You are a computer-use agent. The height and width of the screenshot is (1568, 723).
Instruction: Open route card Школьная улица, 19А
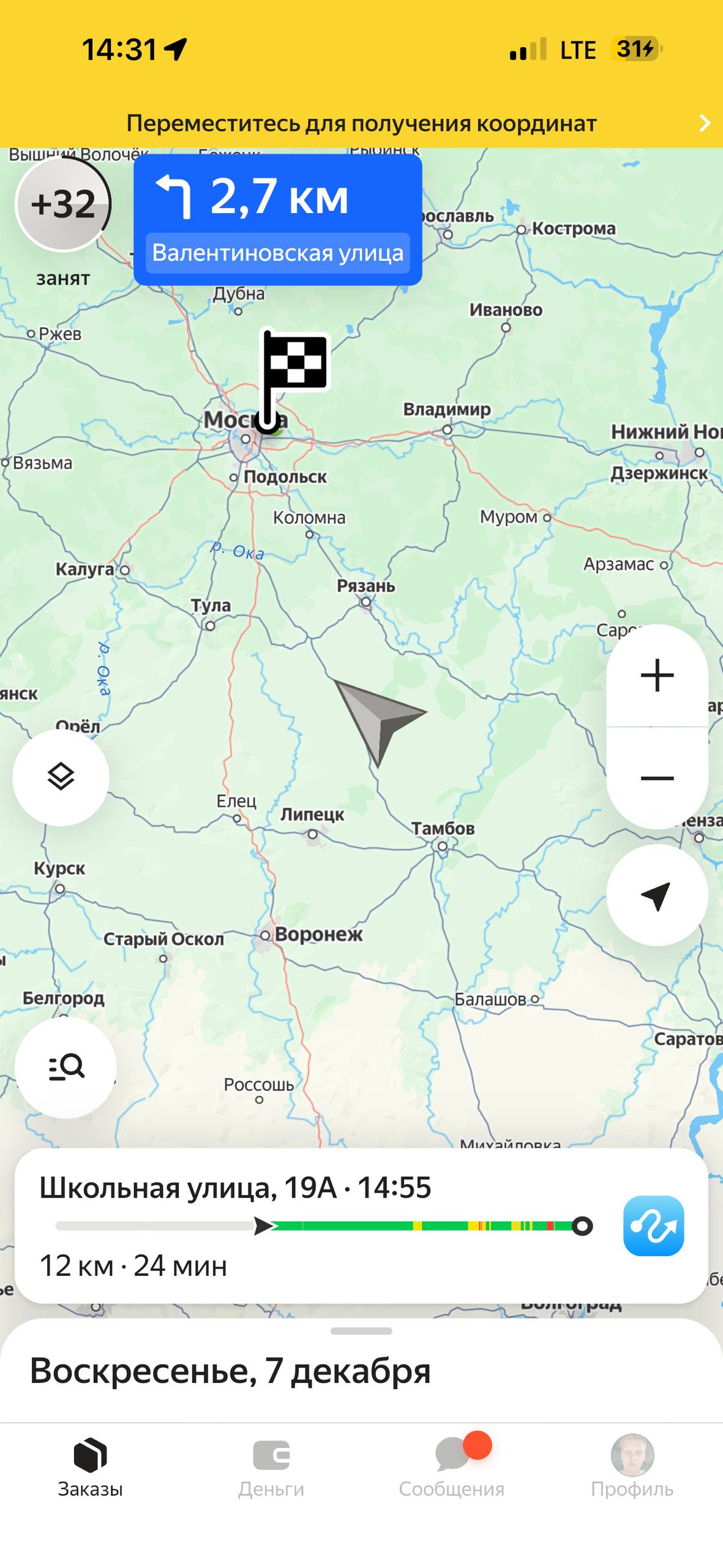click(306, 1226)
